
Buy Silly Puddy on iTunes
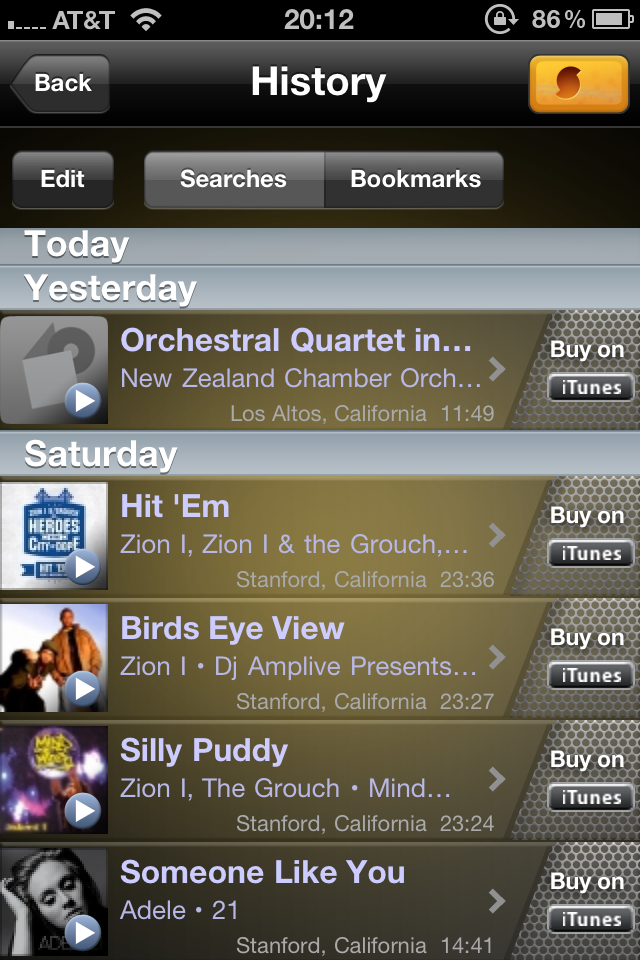point(590,798)
